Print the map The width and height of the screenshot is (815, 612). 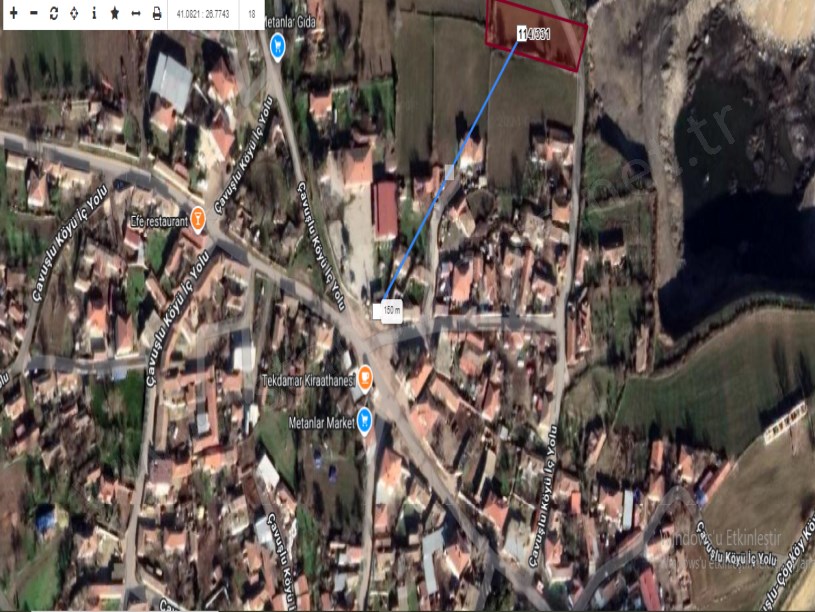coord(157,14)
